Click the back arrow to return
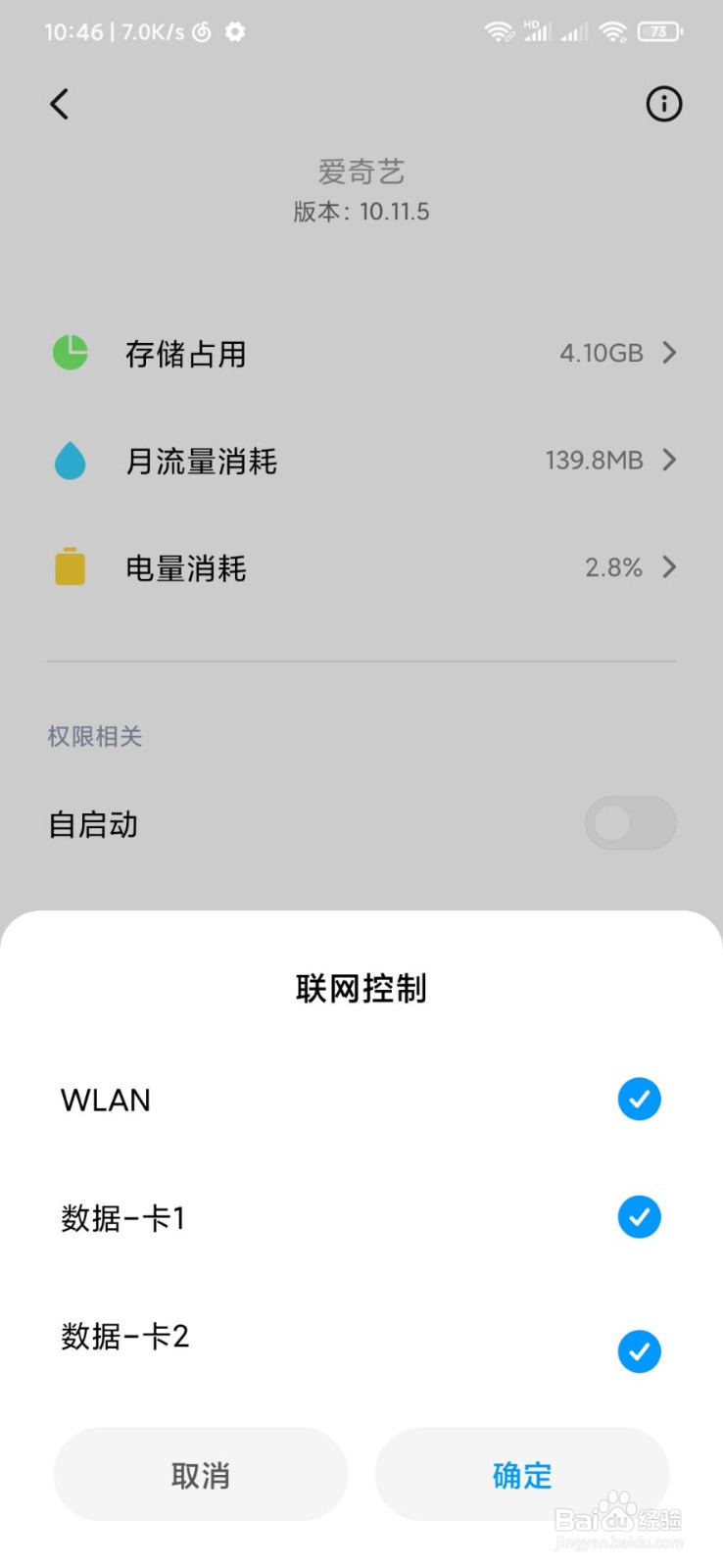This screenshot has width=723, height=1568. pos(59,104)
